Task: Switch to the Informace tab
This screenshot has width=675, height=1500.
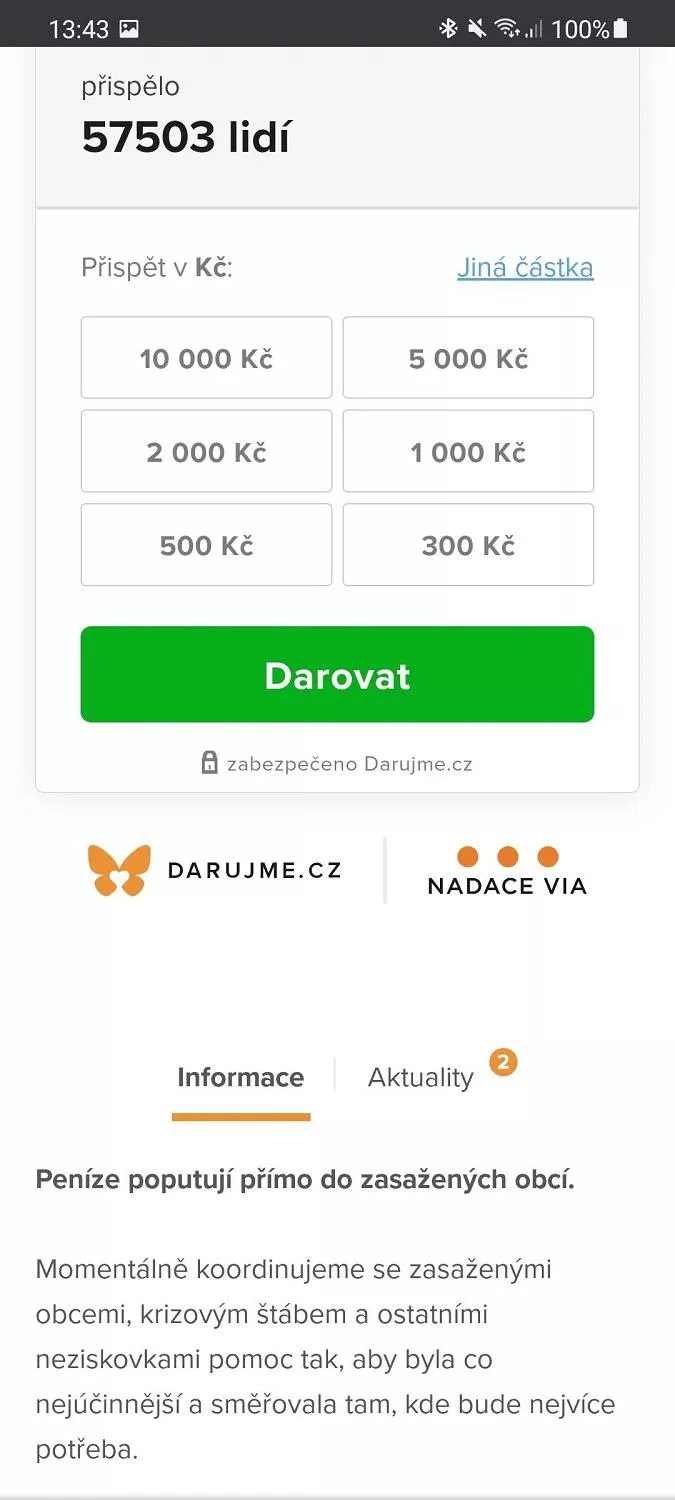Action: (241, 1077)
